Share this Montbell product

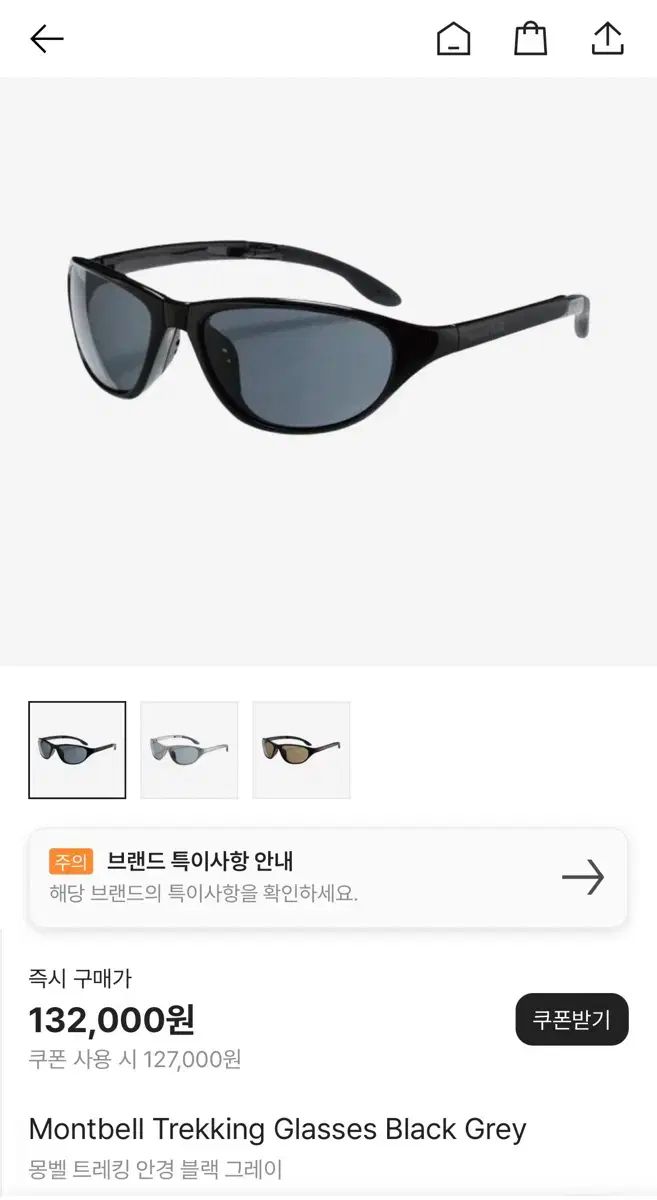pos(607,39)
